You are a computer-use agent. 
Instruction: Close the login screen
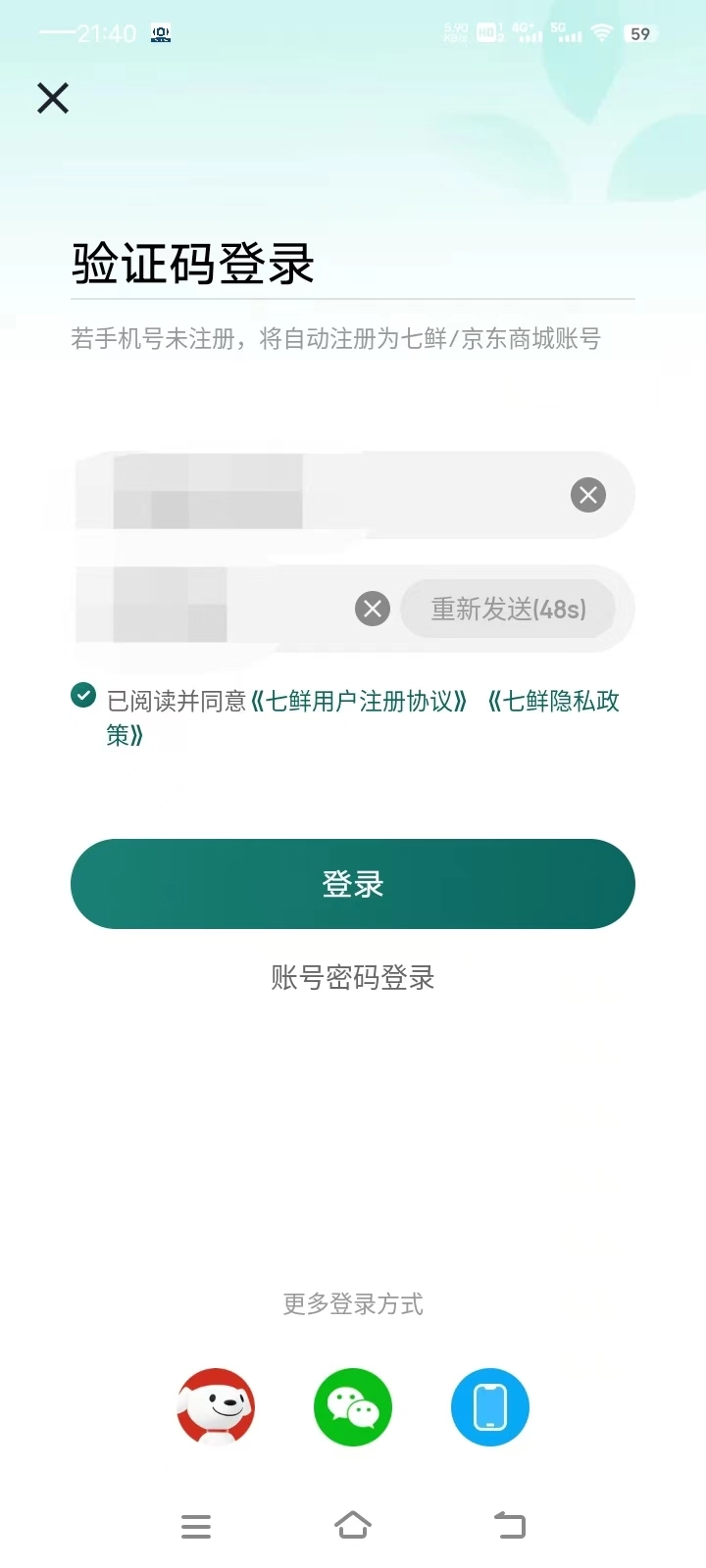pyautogui.click(x=53, y=98)
